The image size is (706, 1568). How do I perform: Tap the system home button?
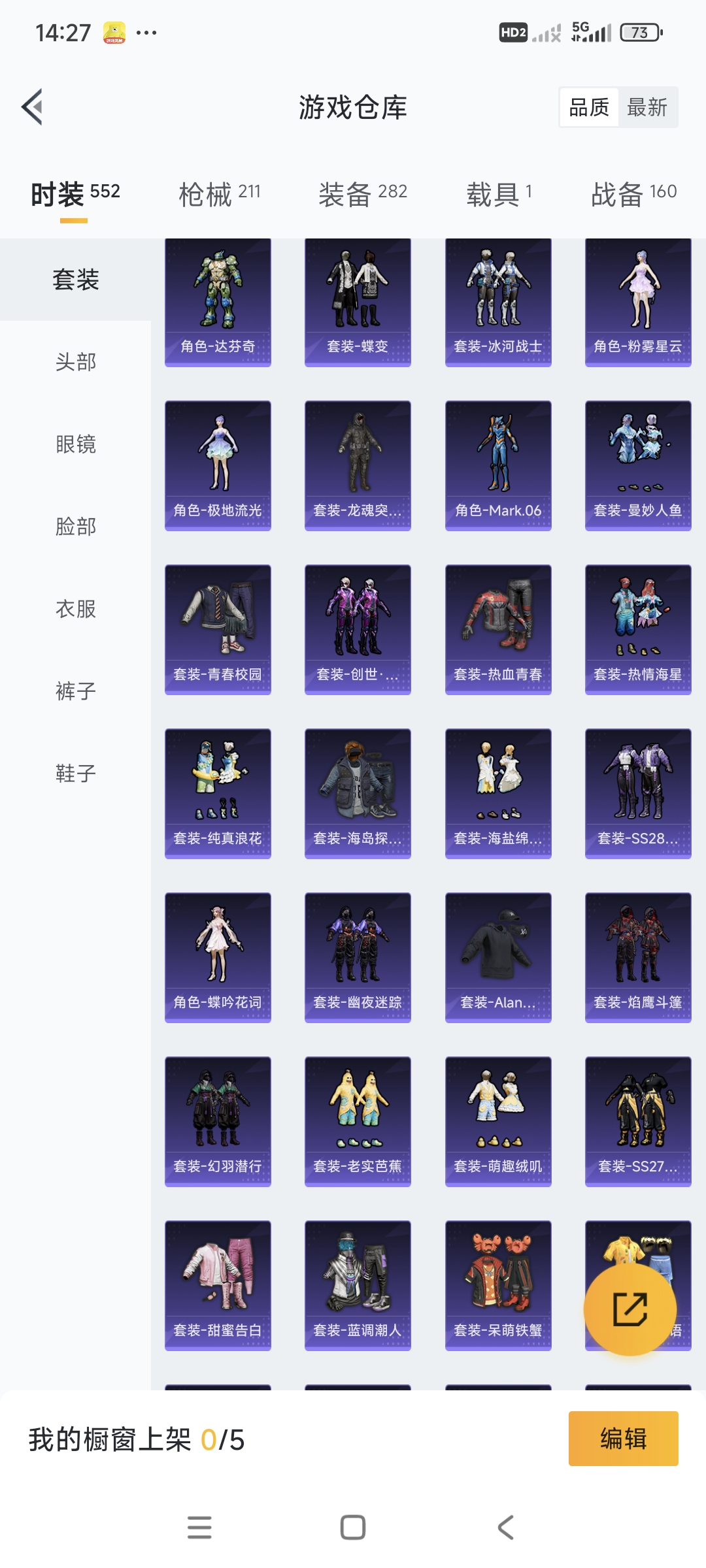(x=353, y=1527)
